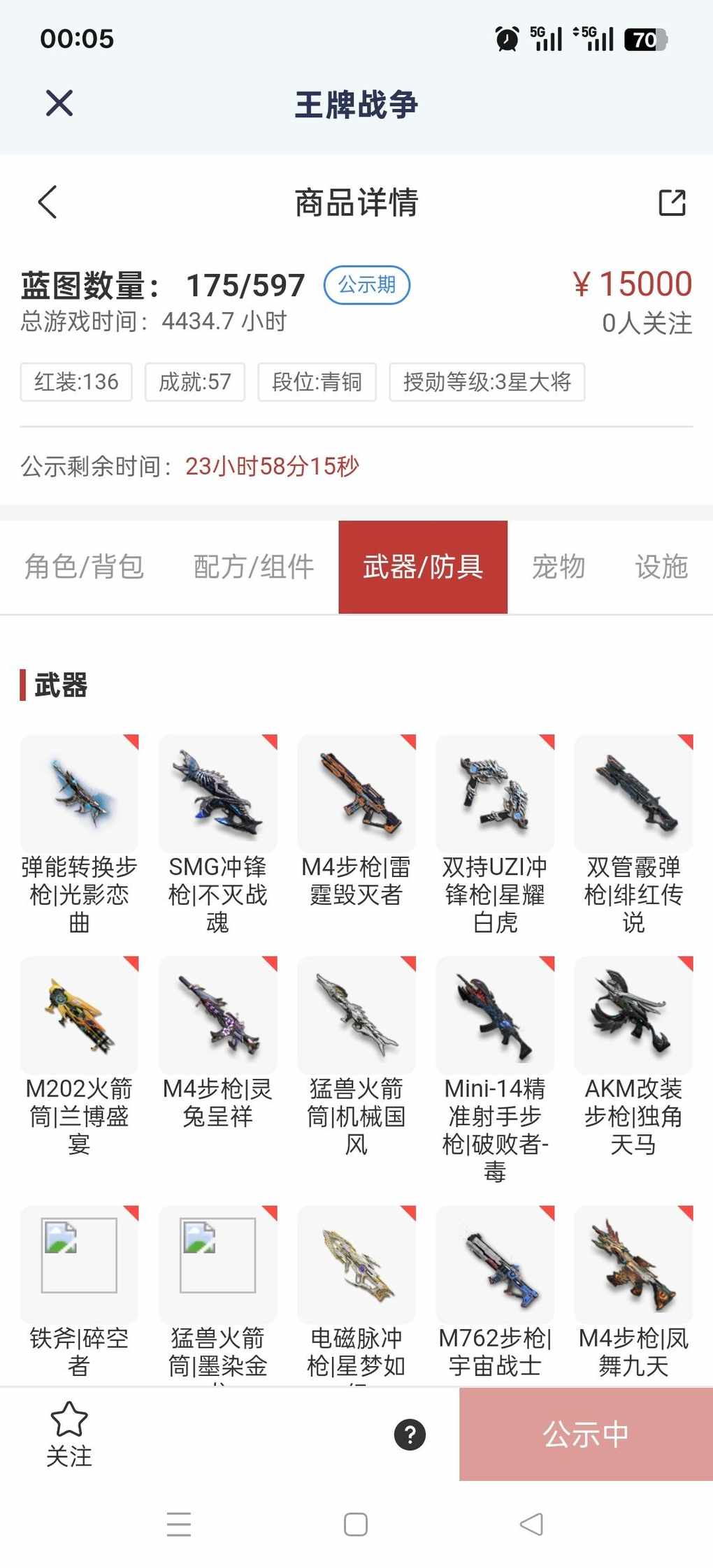Follow this listing with 关注 star
Image resolution: width=713 pixels, height=1568 pixels.
[x=69, y=1434]
